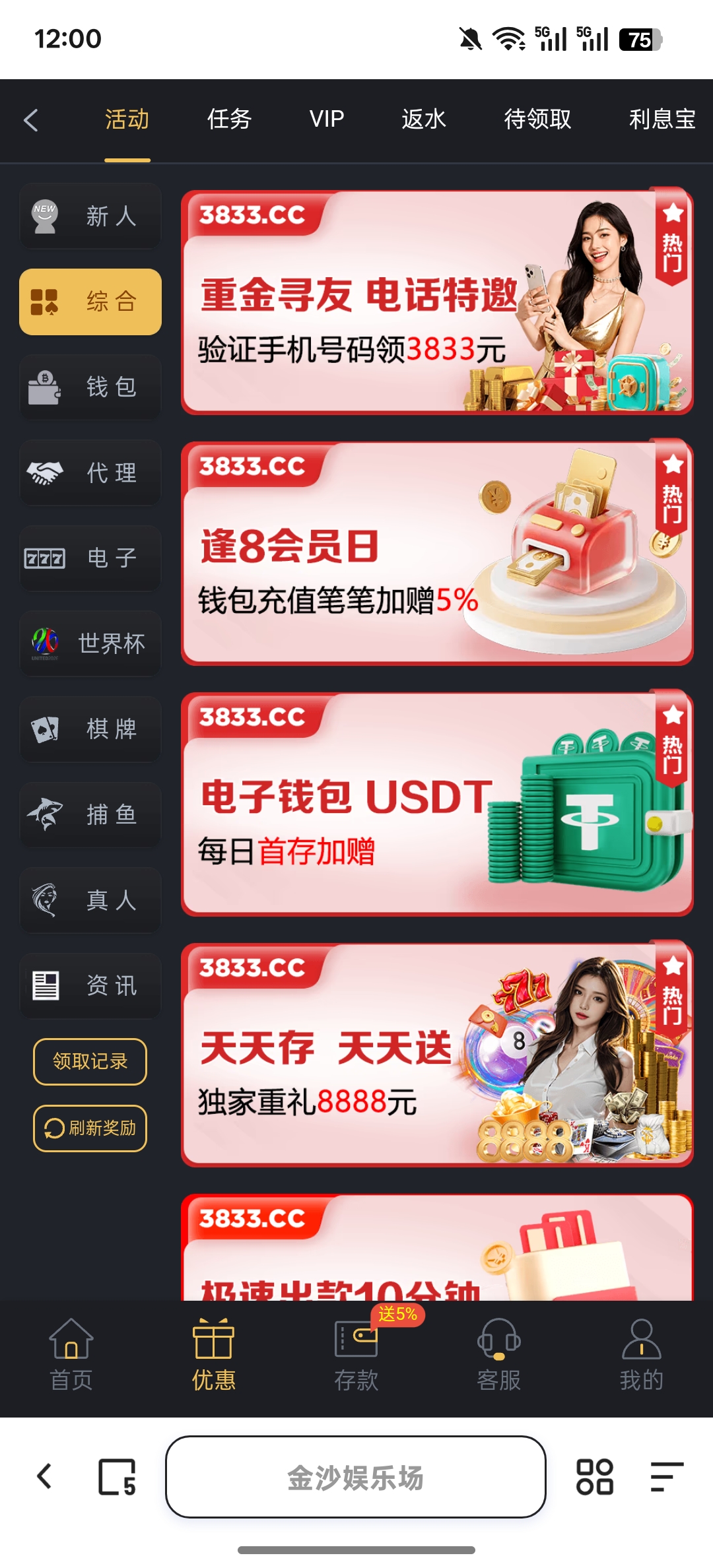Open the 棋牌 card games category

click(90, 730)
